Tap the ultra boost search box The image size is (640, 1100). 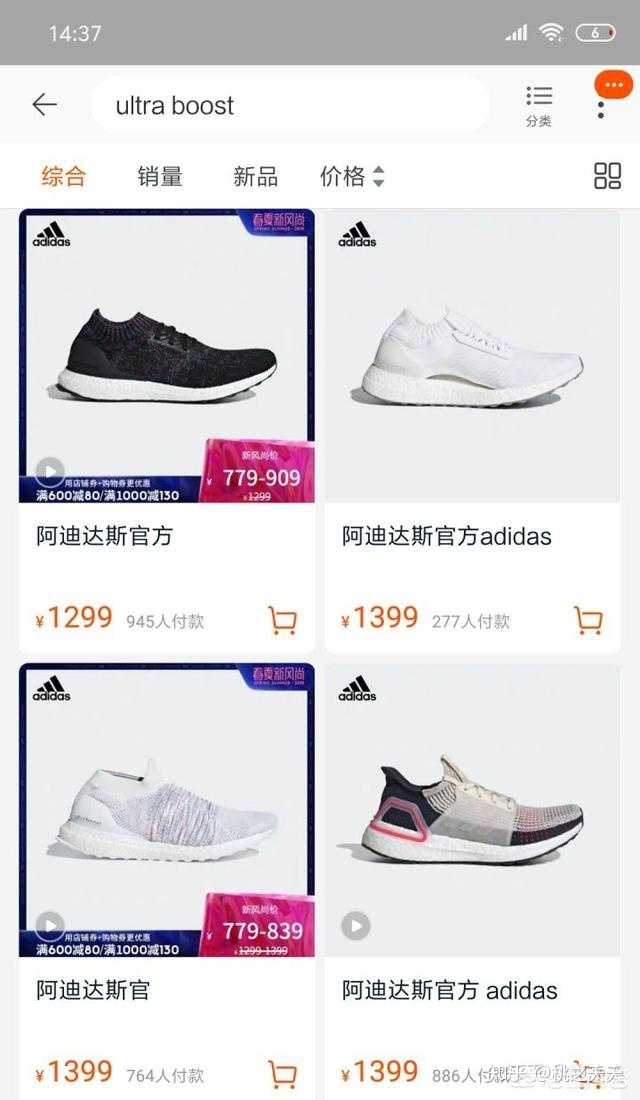click(290, 105)
